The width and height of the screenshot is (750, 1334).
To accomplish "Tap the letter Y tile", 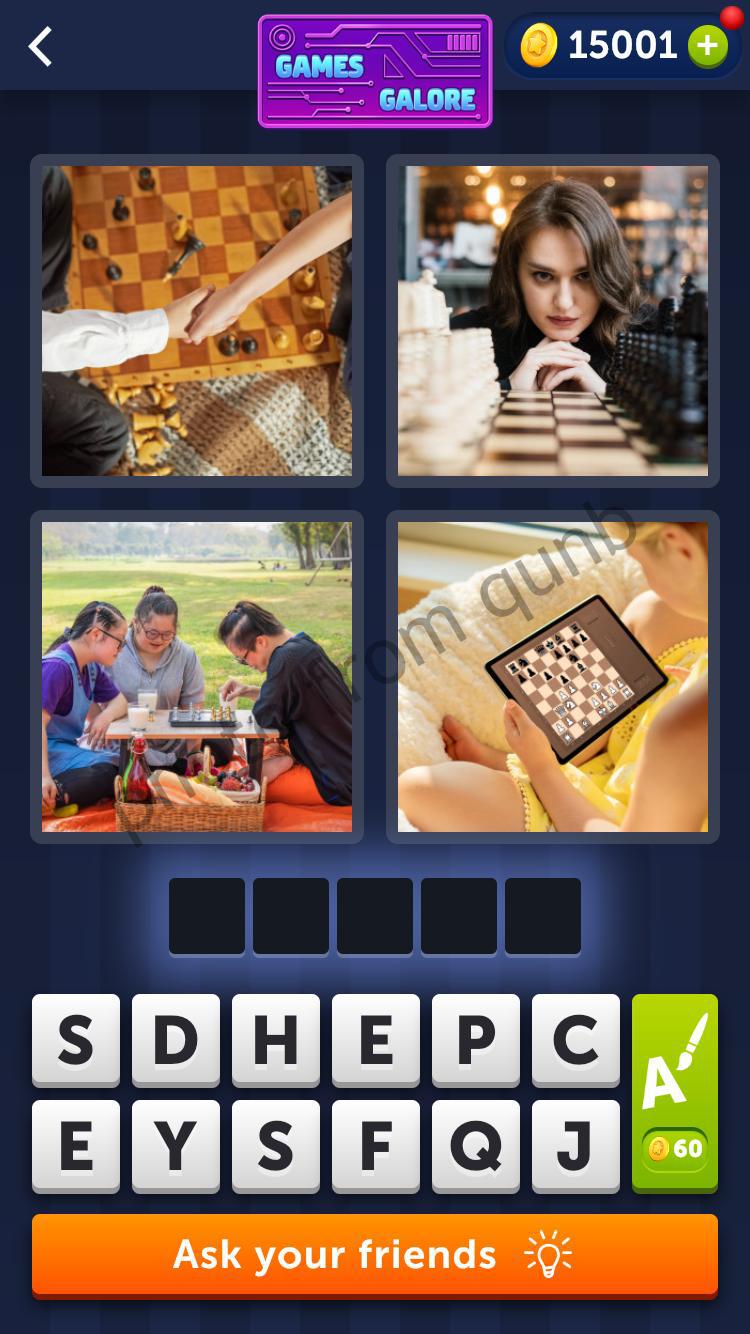I will pyautogui.click(x=176, y=1146).
